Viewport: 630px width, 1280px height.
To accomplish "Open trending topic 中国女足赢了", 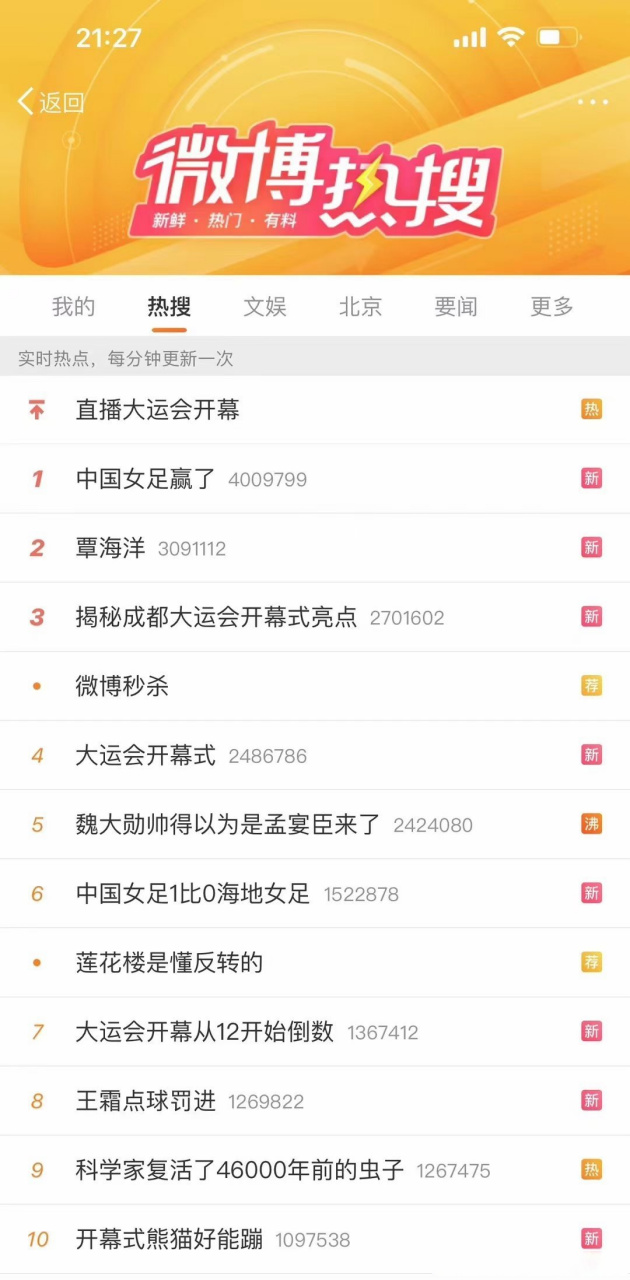I will tap(146, 479).
